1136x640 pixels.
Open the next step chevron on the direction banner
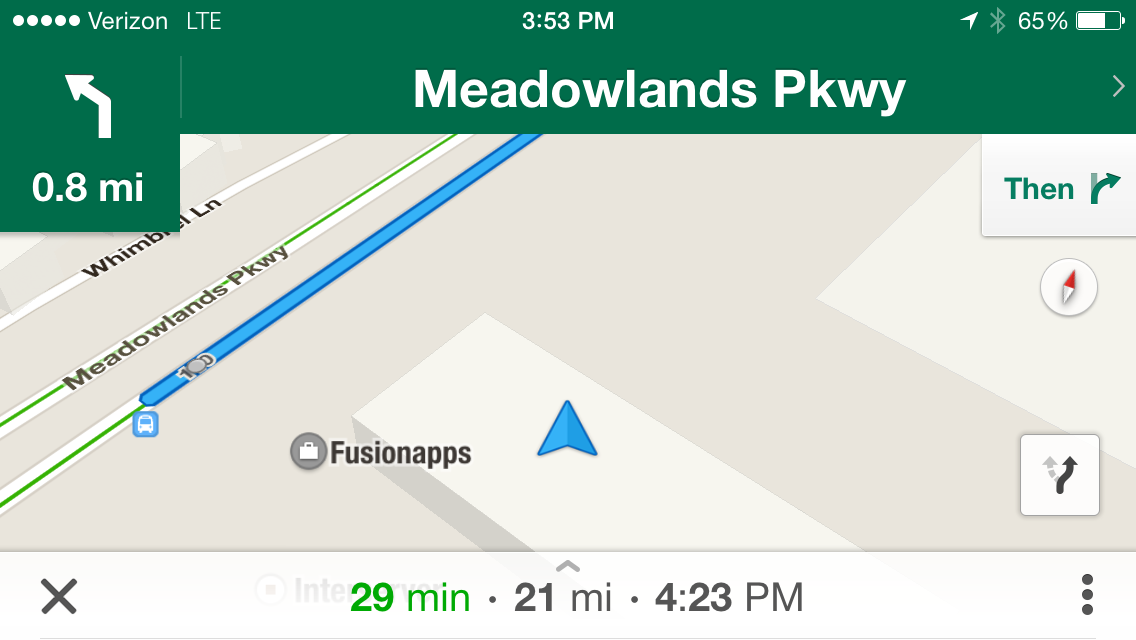click(1118, 88)
